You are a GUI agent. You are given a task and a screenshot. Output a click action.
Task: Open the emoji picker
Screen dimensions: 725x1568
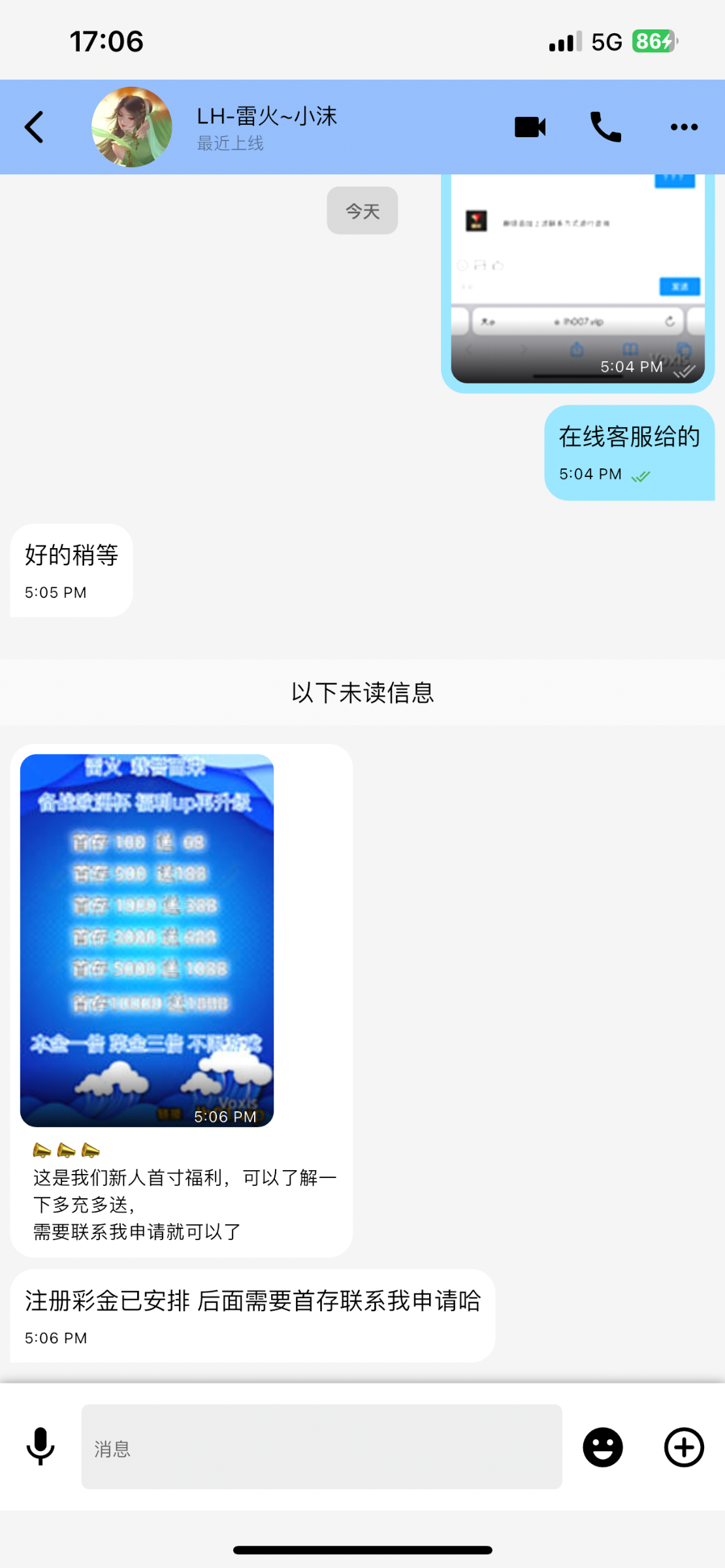[602, 1447]
